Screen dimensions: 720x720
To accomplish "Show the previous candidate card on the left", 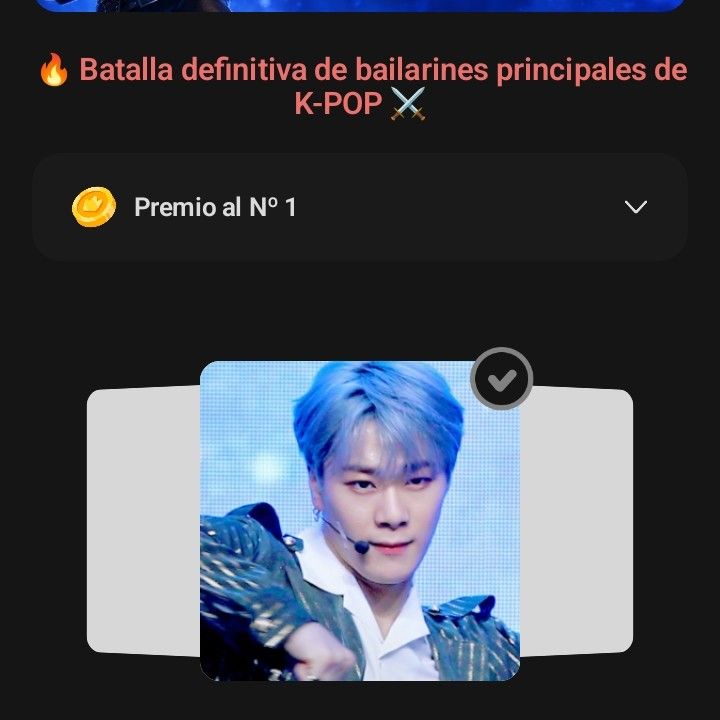I will tap(143, 520).
